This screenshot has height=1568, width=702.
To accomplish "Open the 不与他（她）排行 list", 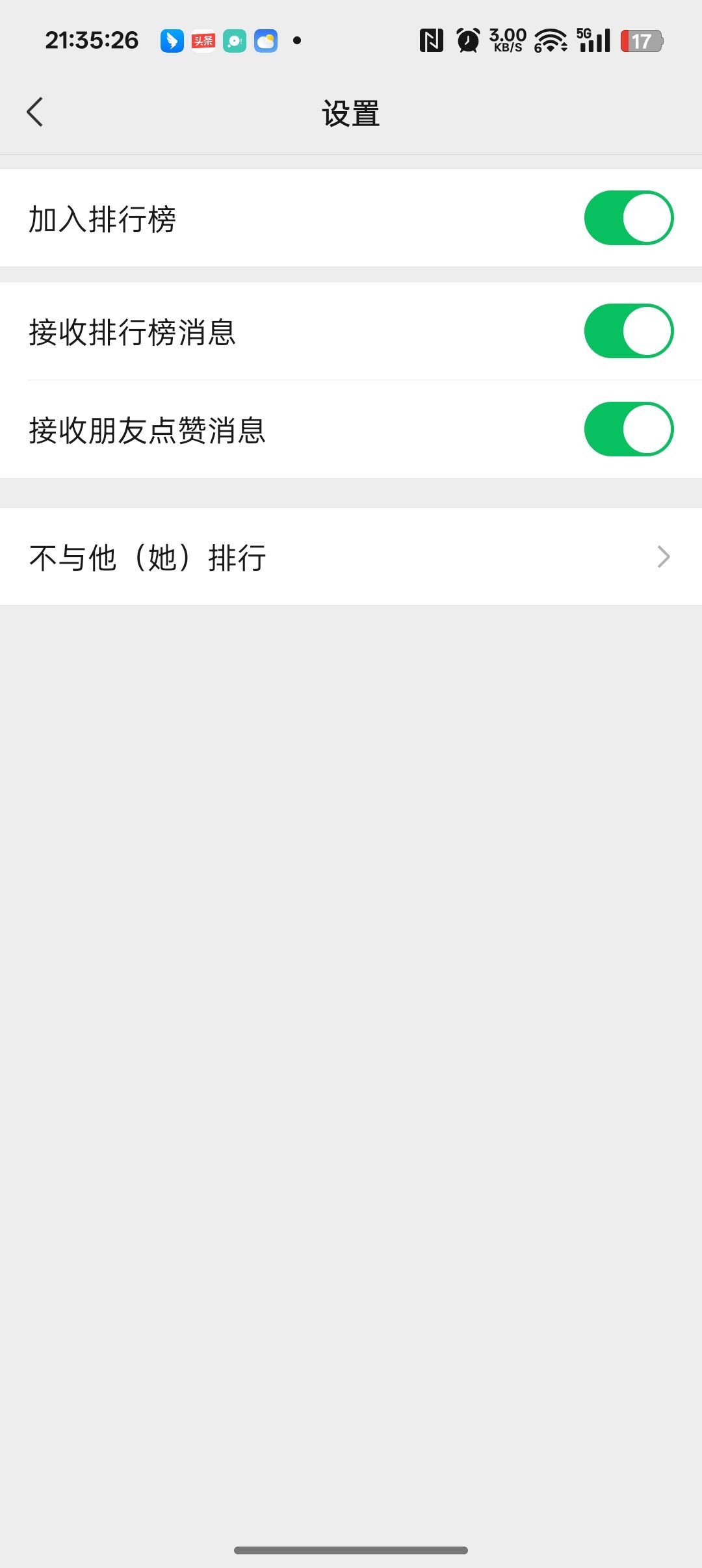I will (x=351, y=557).
